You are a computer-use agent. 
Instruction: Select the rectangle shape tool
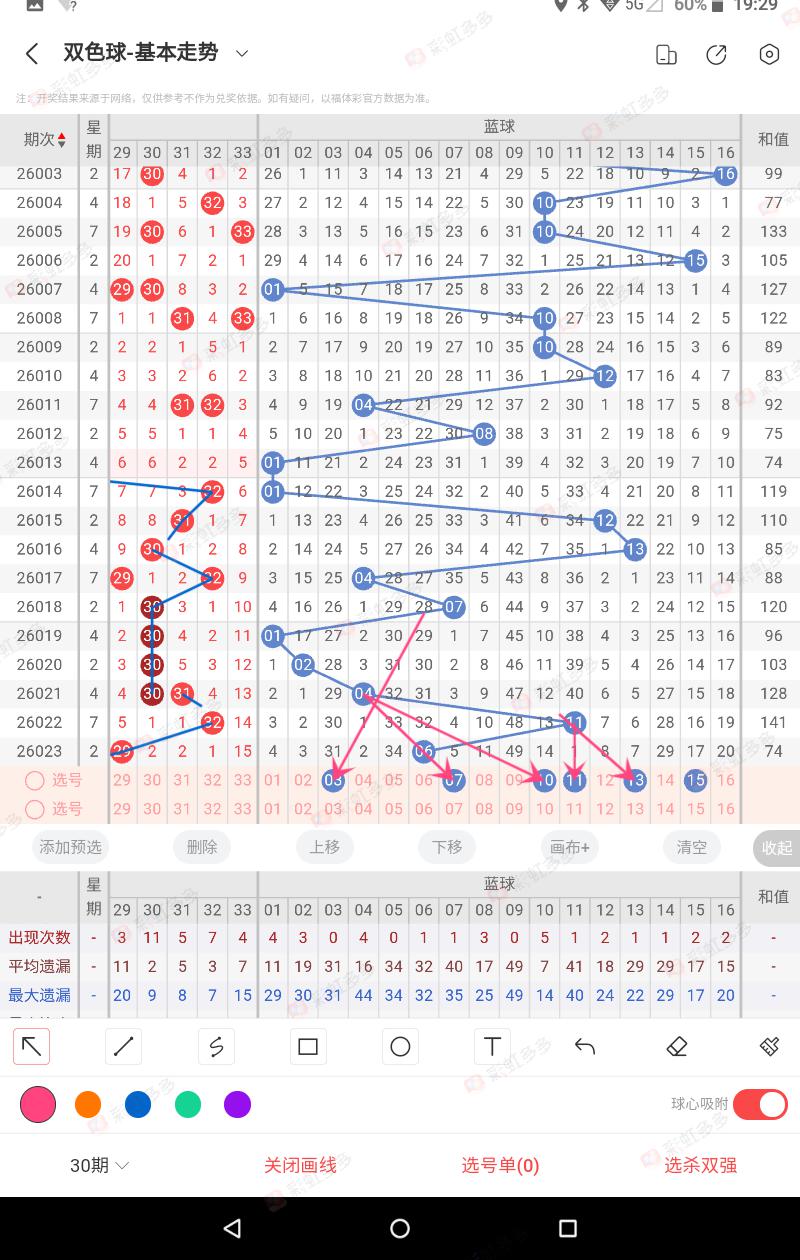coord(308,1047)
